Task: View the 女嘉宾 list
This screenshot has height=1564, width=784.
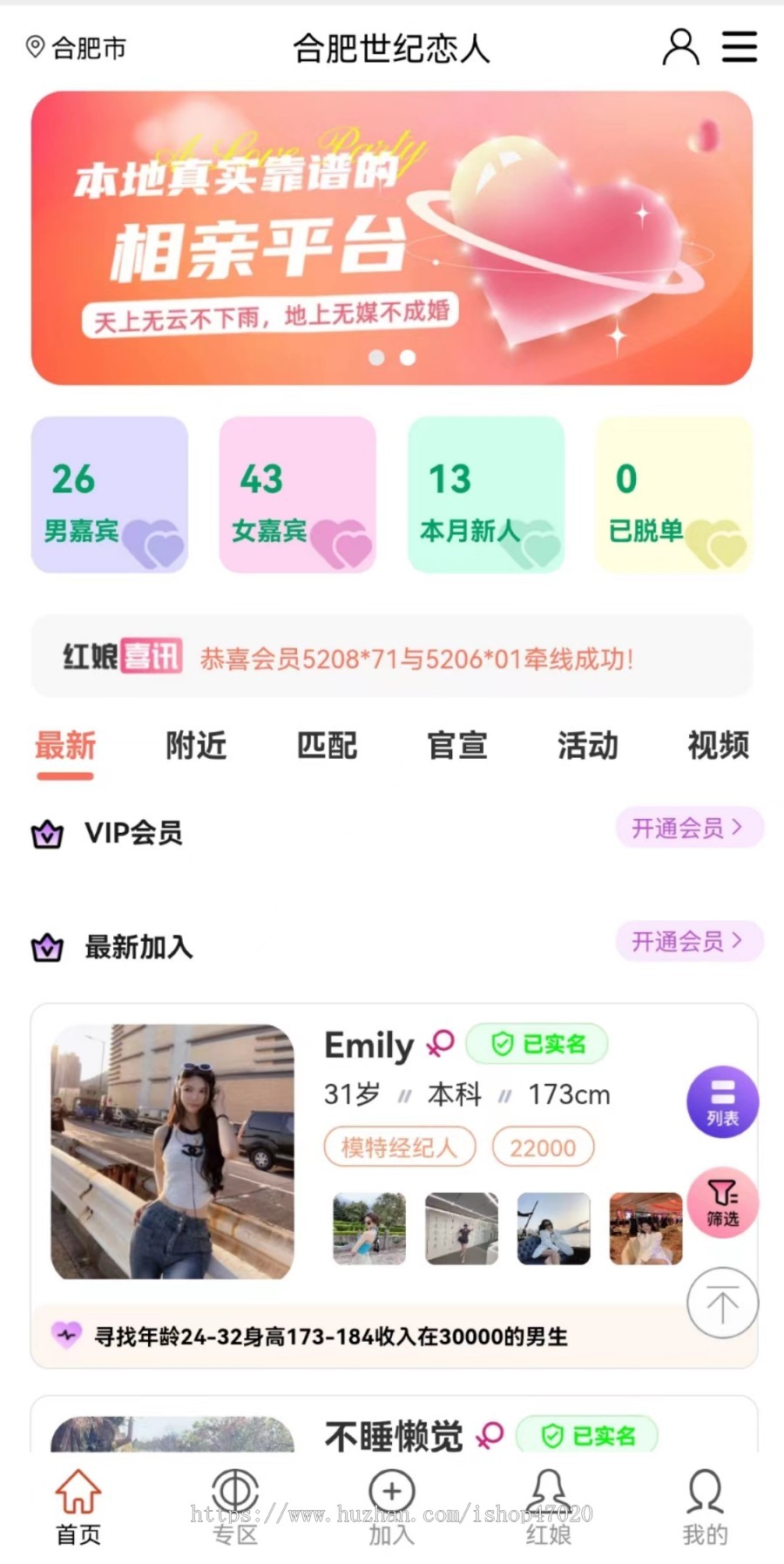Action: point(298,495)
